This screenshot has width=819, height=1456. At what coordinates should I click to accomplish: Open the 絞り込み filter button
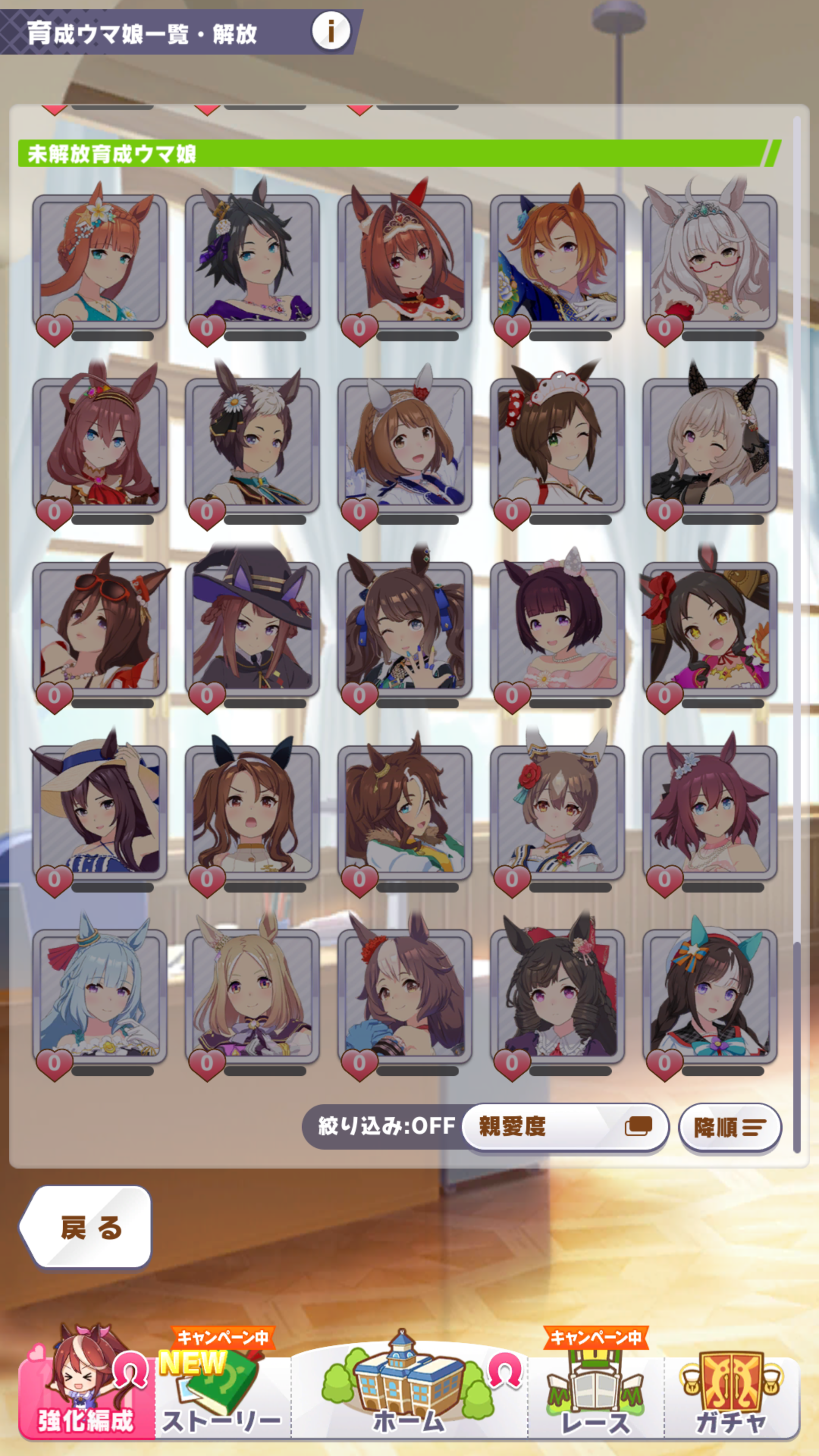pyautogui.click(x=386, y=1126)
